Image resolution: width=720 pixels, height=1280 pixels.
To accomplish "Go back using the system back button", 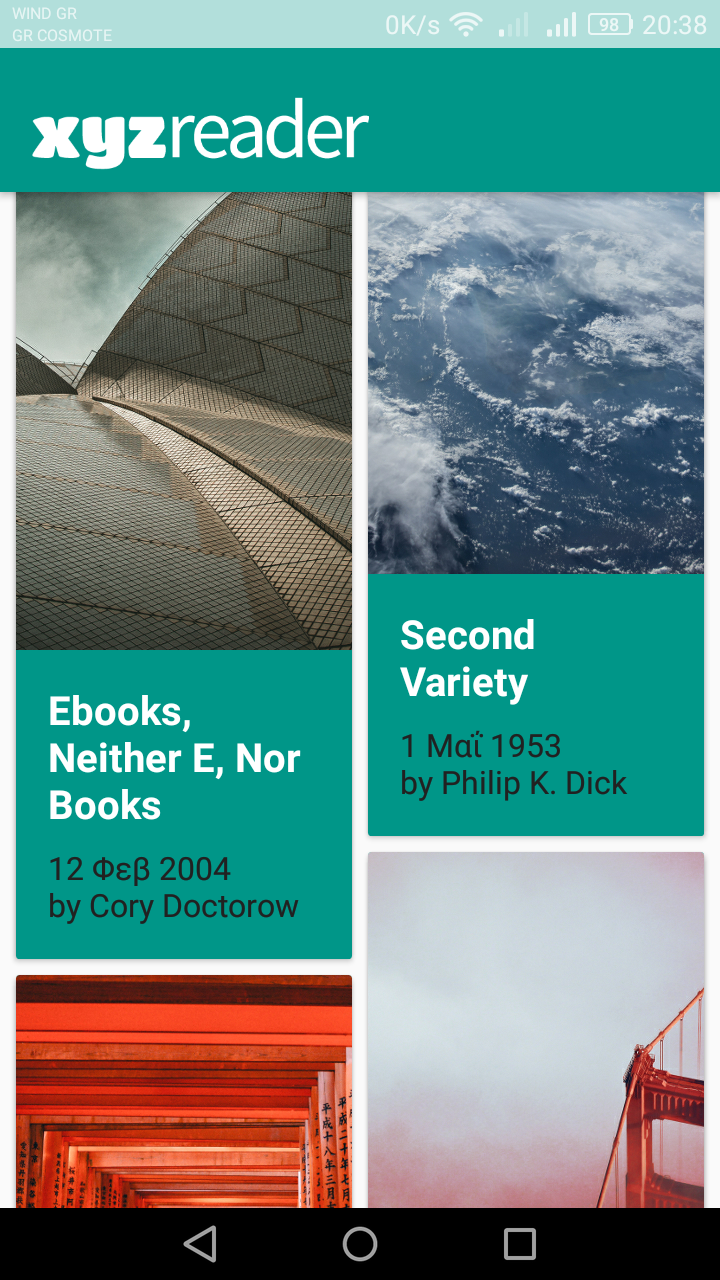I will tap(200, 1244).
